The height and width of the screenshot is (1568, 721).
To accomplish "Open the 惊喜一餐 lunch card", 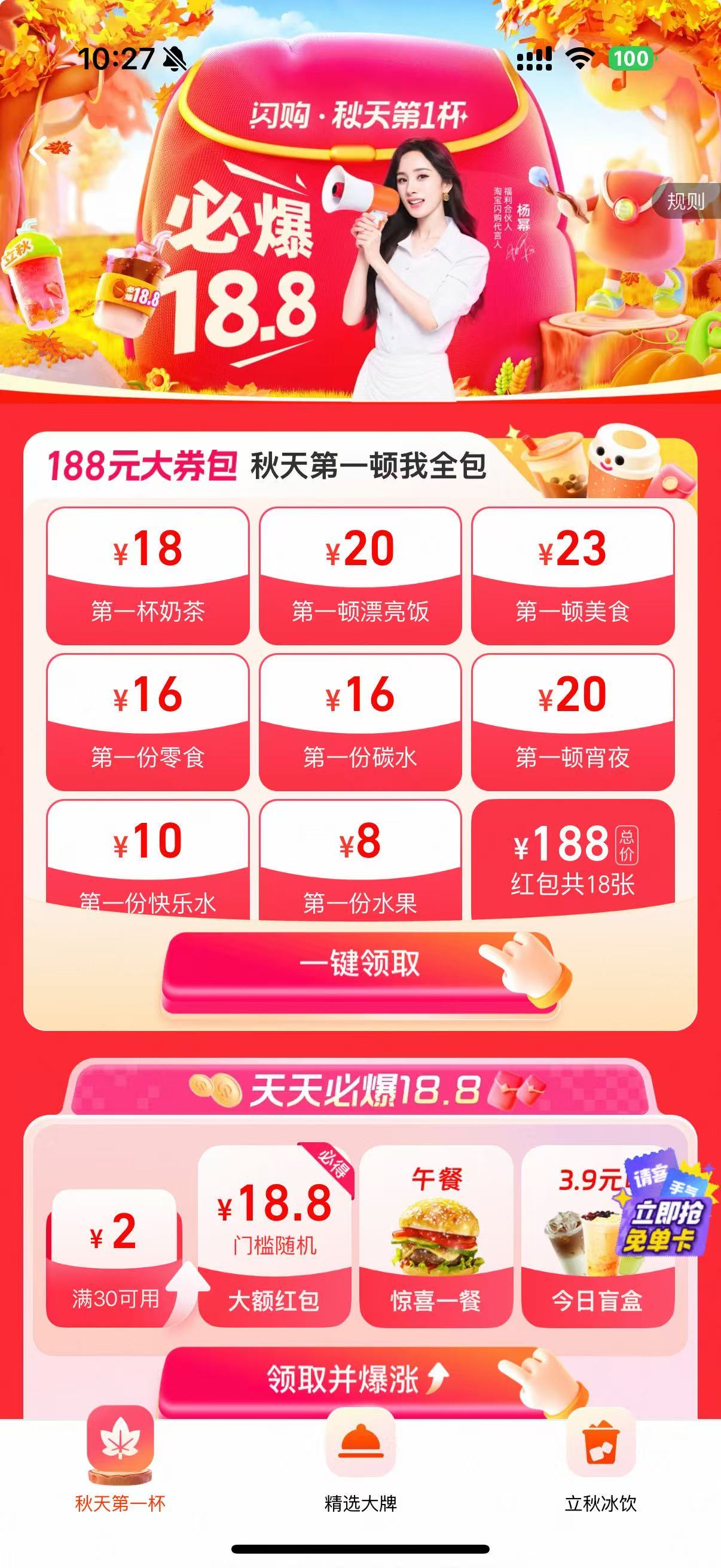I will pos(436,1236).
